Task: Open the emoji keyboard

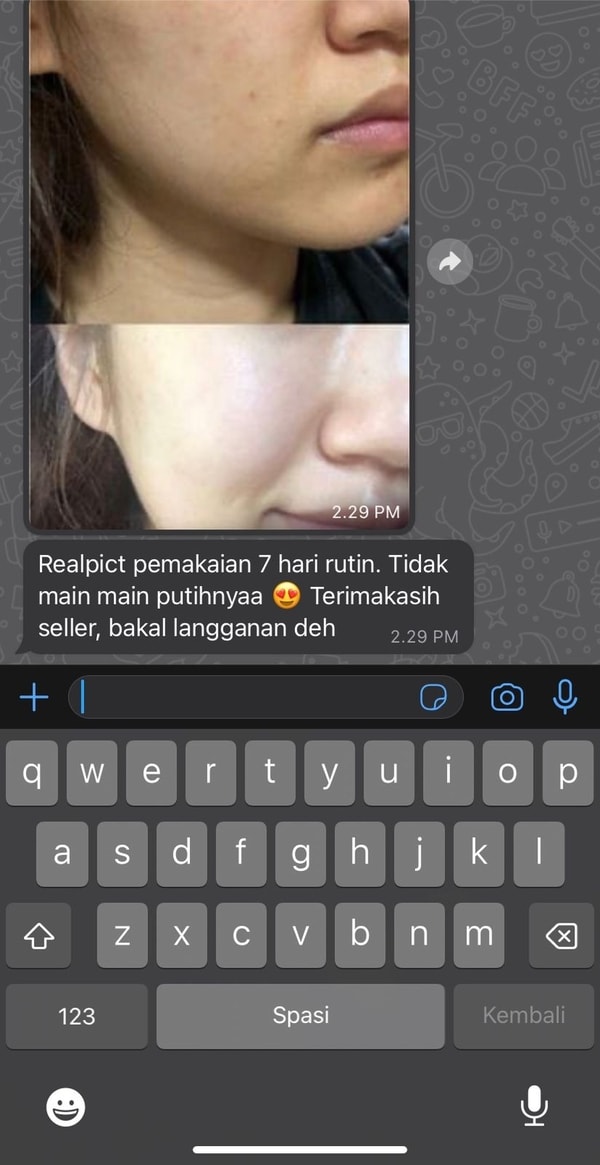Action: (66, 1107)
